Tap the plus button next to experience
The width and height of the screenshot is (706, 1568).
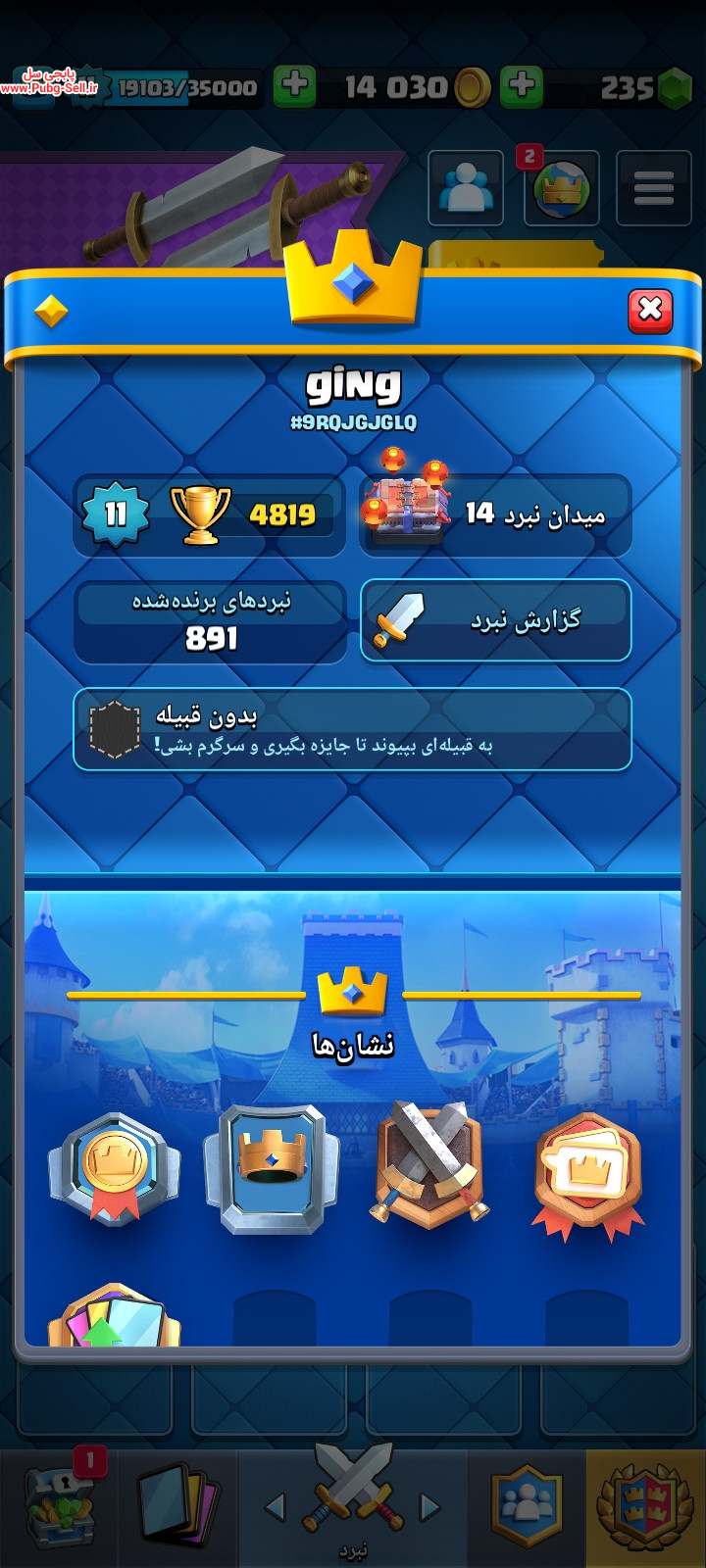(x=294, y=86)
